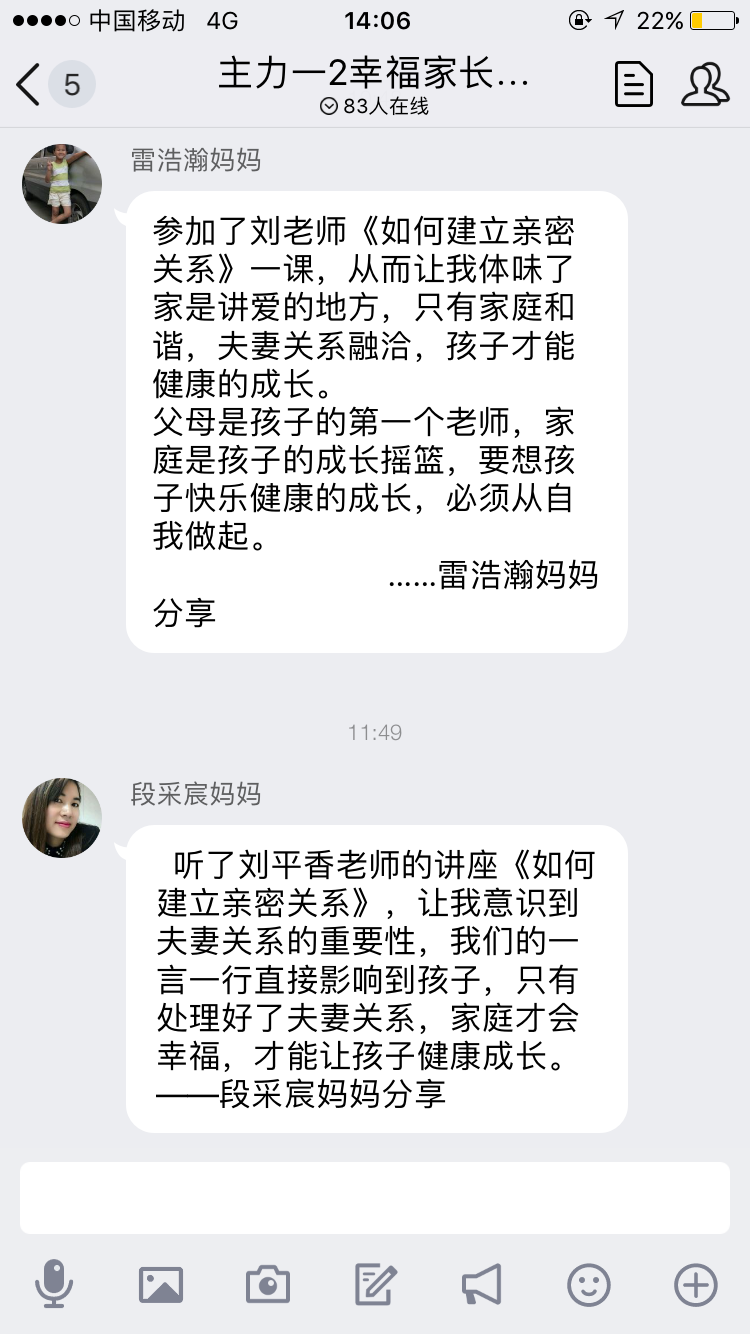750x1334 pixels.
Task: Go back to the chat list
Action: coord(30,84)
